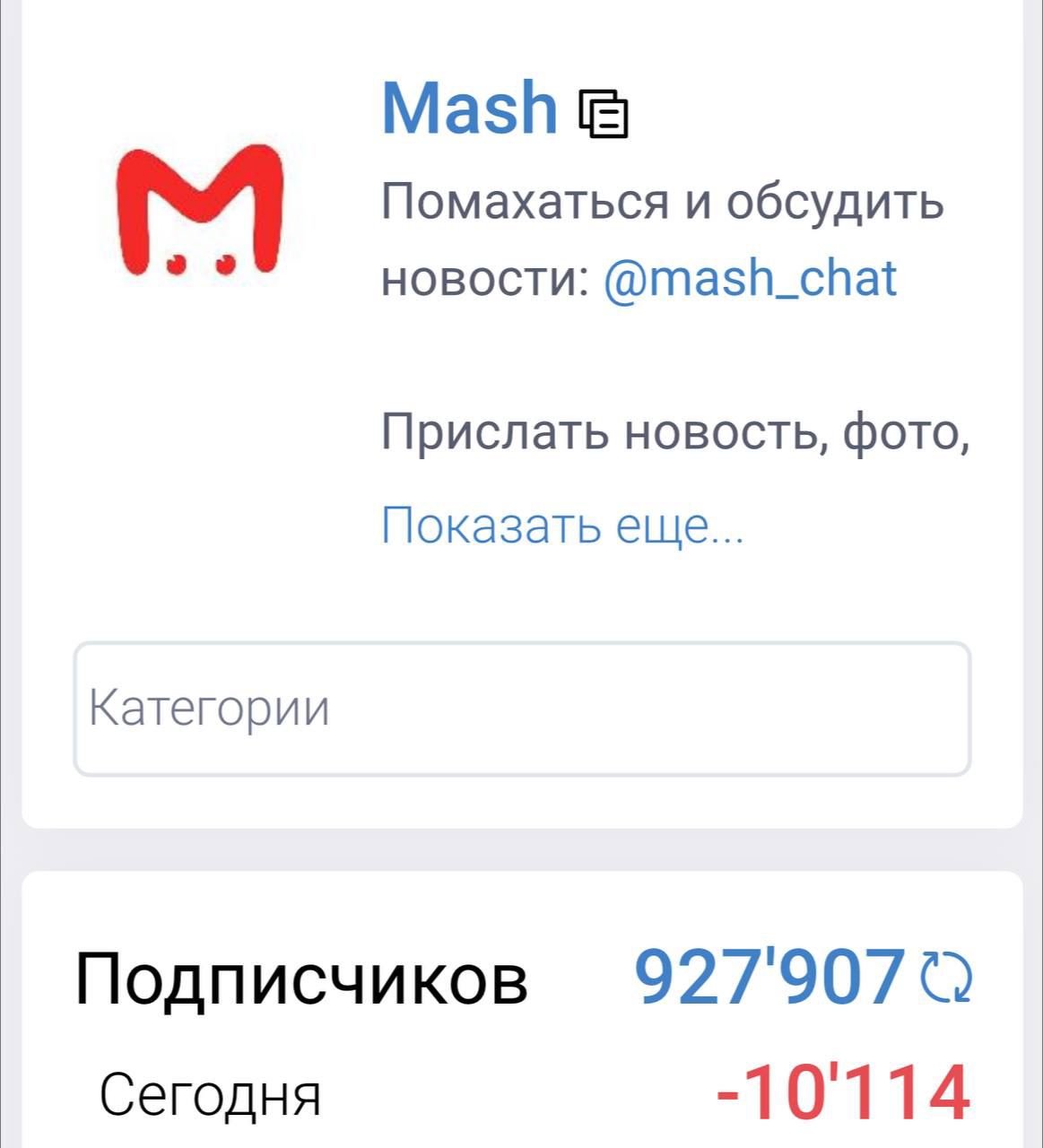Screen dimensions: 1043x1148
Task: Open the Mash channel title link
Action: (x=469, y=108)
